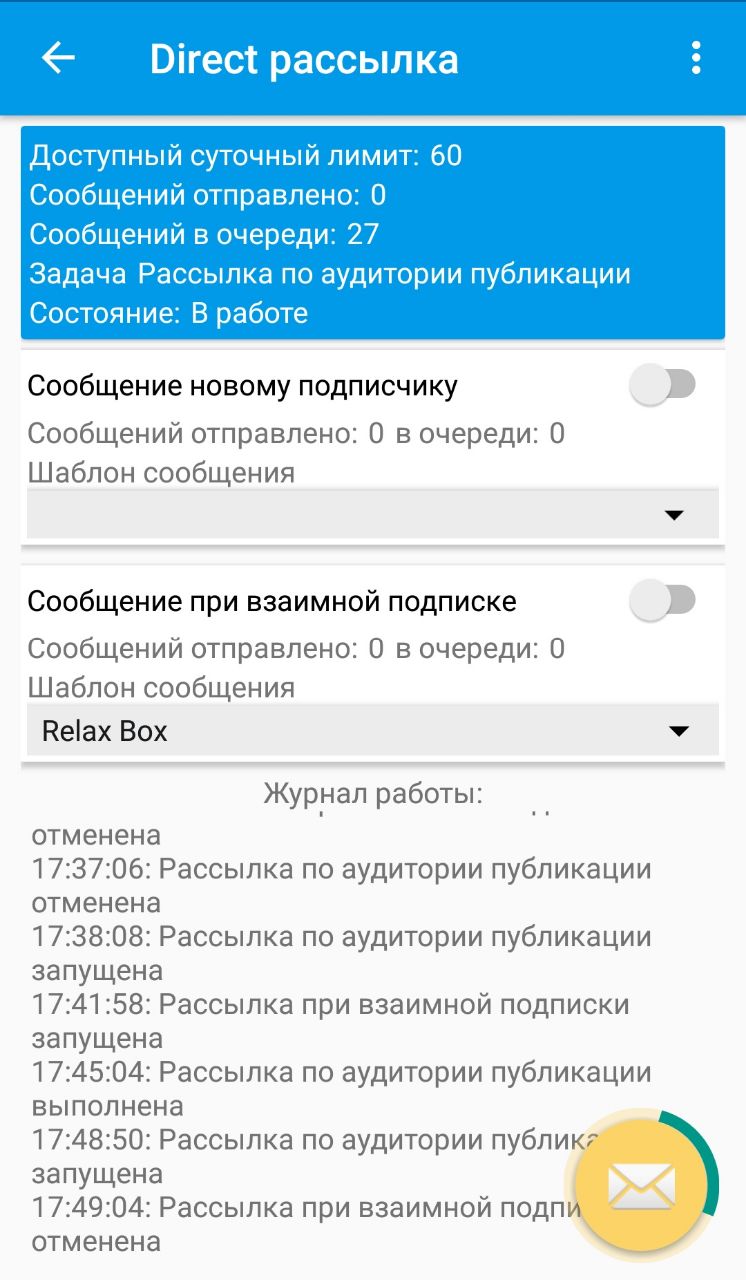
Task: Tap the yellow envelope floating button
Action: [x=641, y=1185]
